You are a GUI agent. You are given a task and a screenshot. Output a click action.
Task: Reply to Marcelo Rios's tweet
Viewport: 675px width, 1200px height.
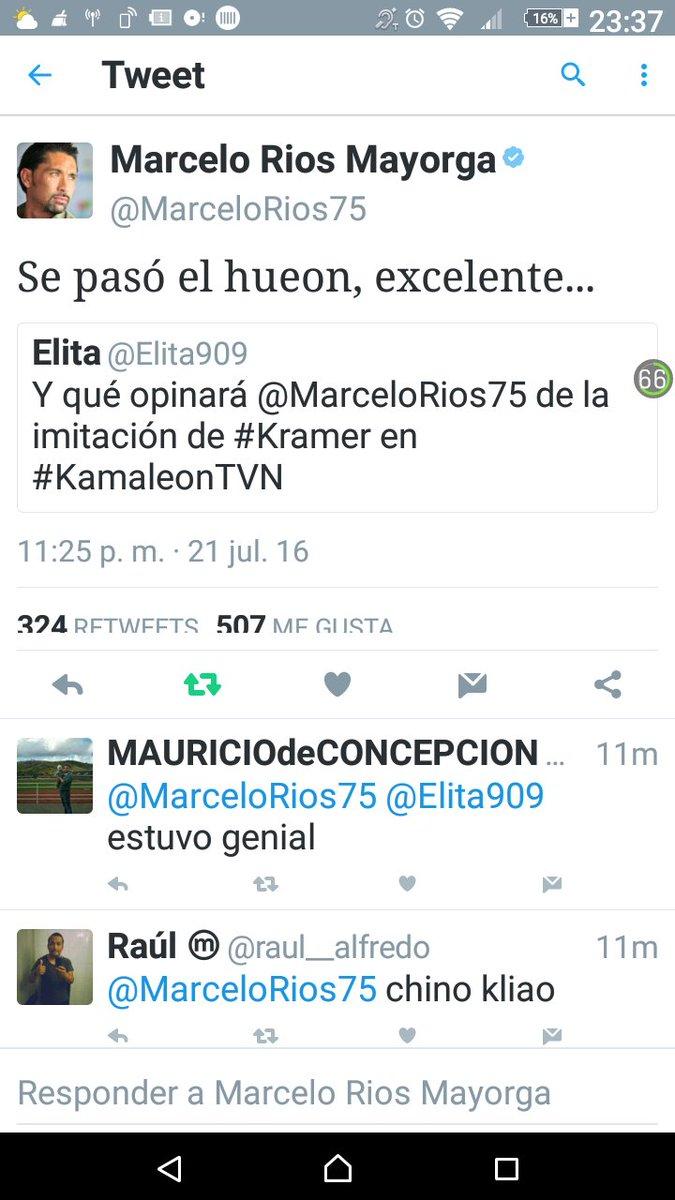click(67, 685)
